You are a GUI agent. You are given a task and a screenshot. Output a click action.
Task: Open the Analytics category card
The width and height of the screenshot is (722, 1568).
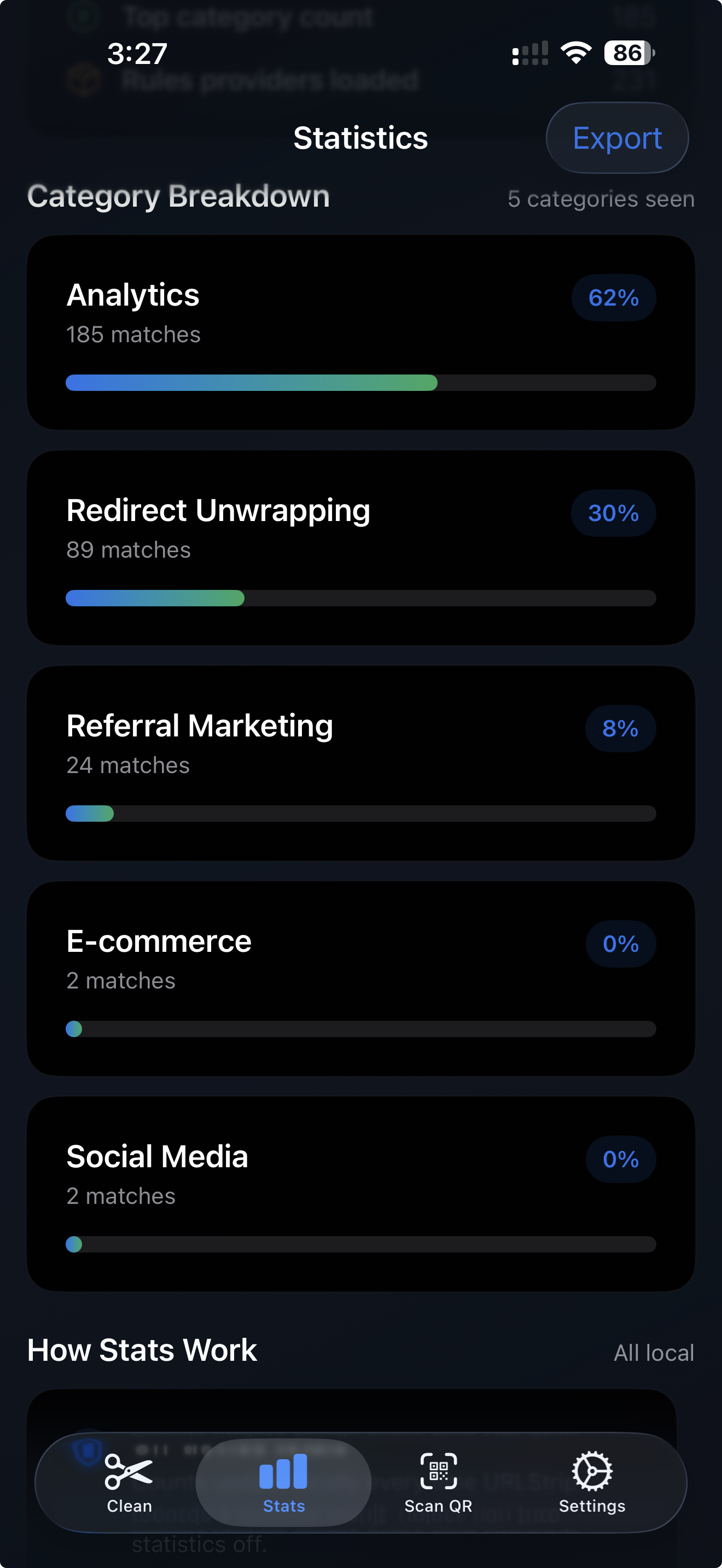point(361,332)
